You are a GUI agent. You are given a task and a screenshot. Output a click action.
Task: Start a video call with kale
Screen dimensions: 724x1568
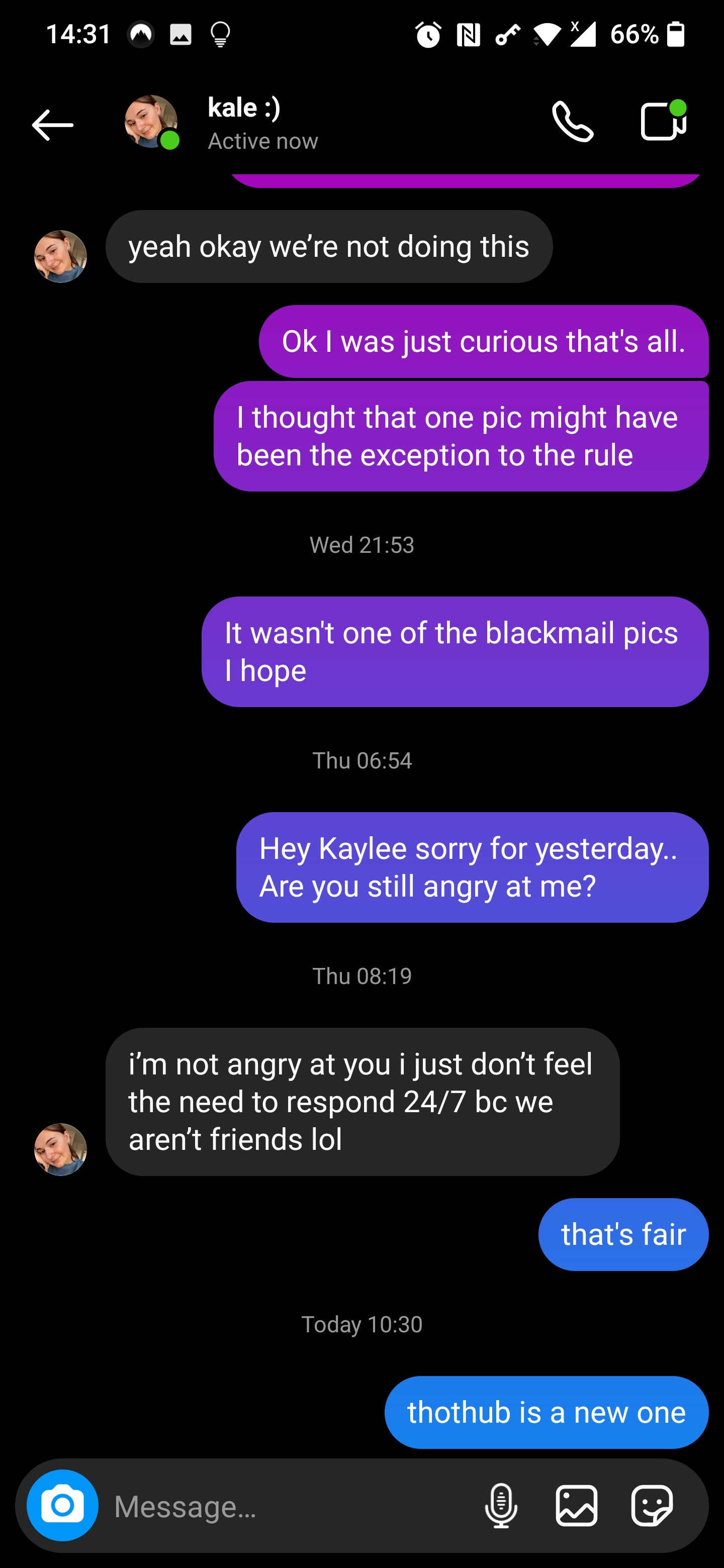[663, 121]
